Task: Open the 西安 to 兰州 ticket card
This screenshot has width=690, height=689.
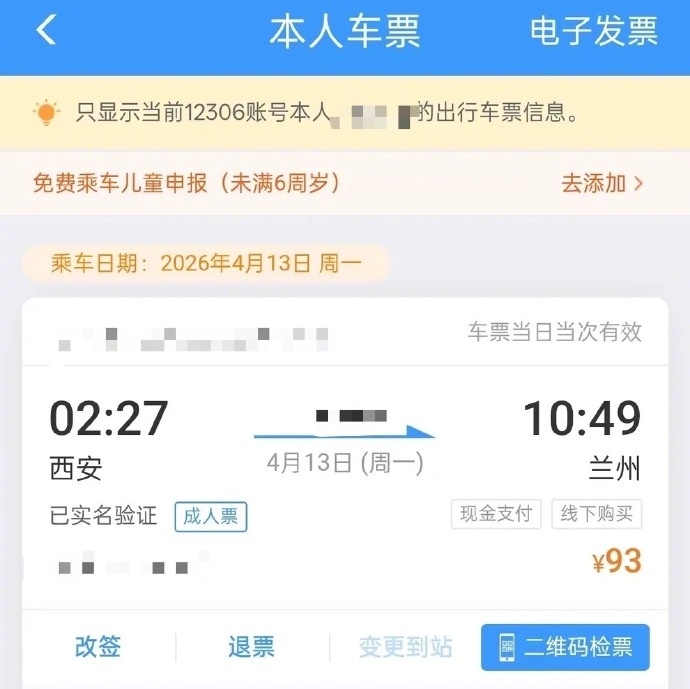Action: click(345, 470)
